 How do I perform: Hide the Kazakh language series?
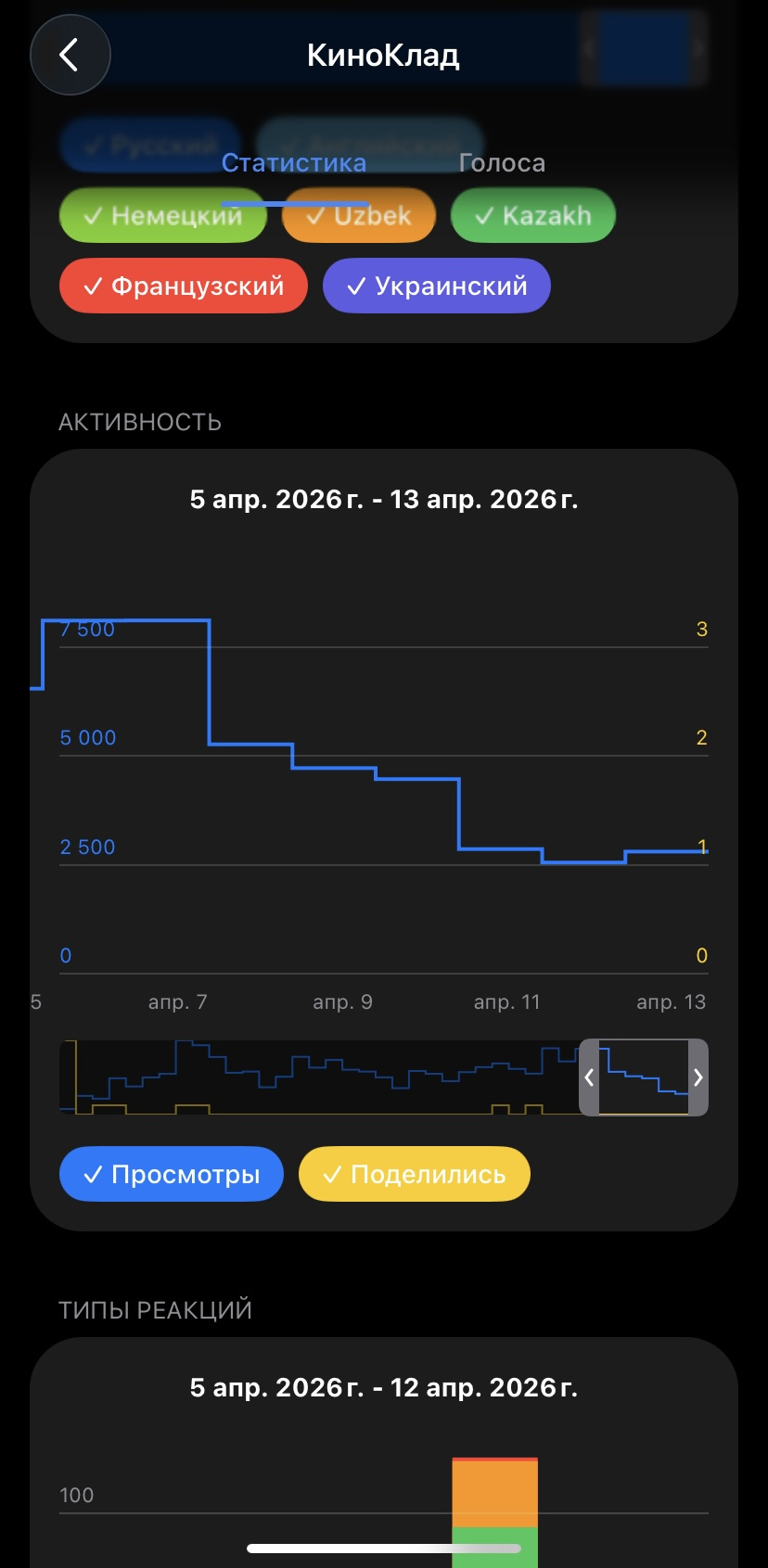pyautogui.click(x=533, y=216)
